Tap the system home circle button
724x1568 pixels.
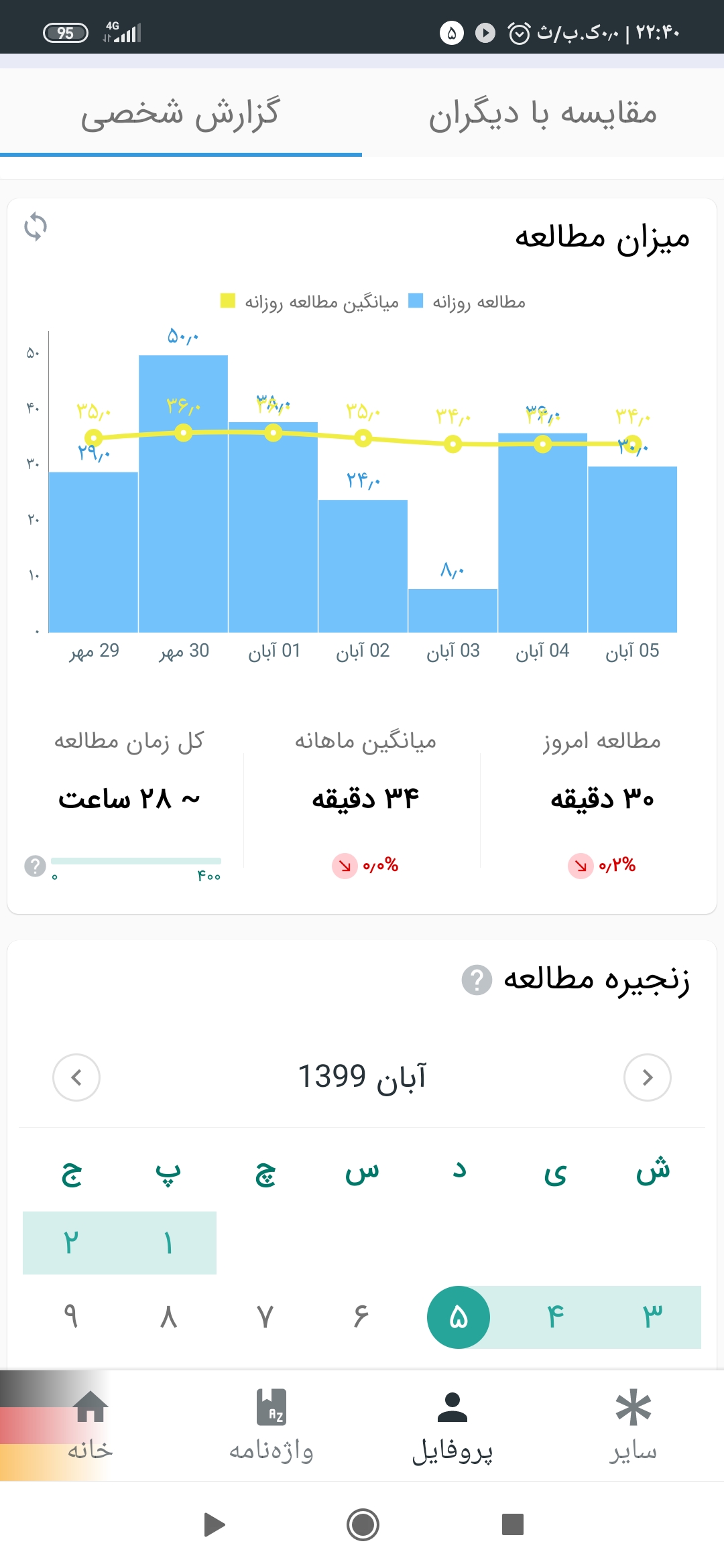pos(363,1524)
